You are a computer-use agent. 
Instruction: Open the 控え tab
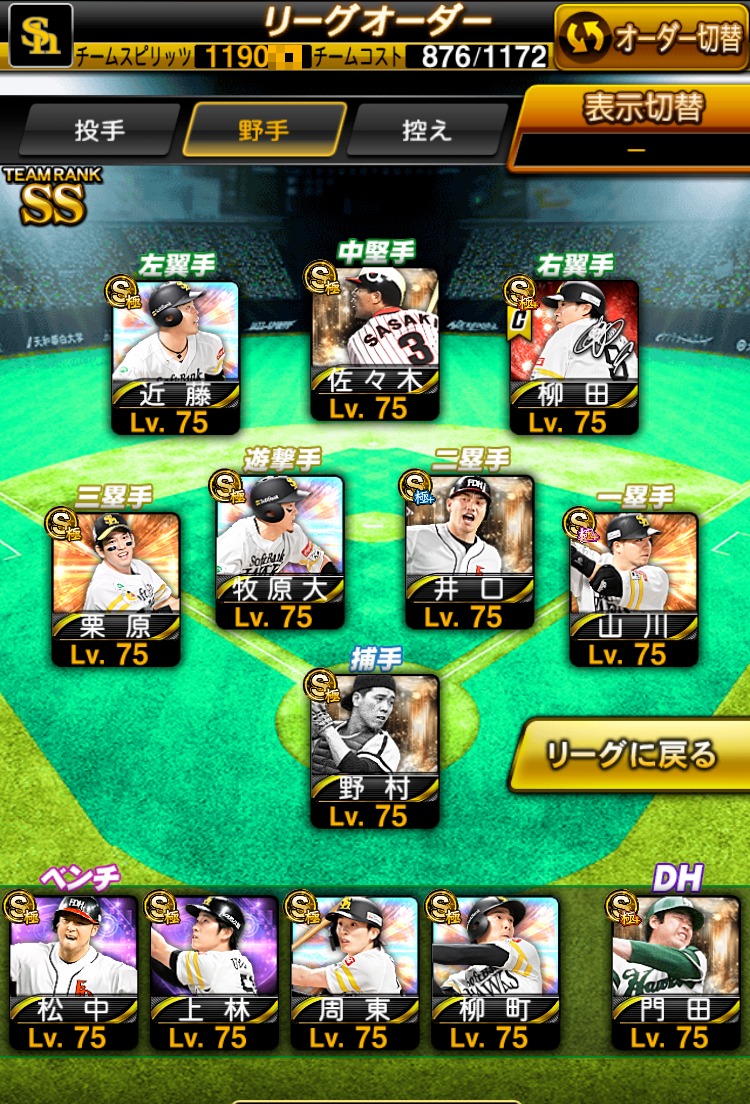click(426, 130)
